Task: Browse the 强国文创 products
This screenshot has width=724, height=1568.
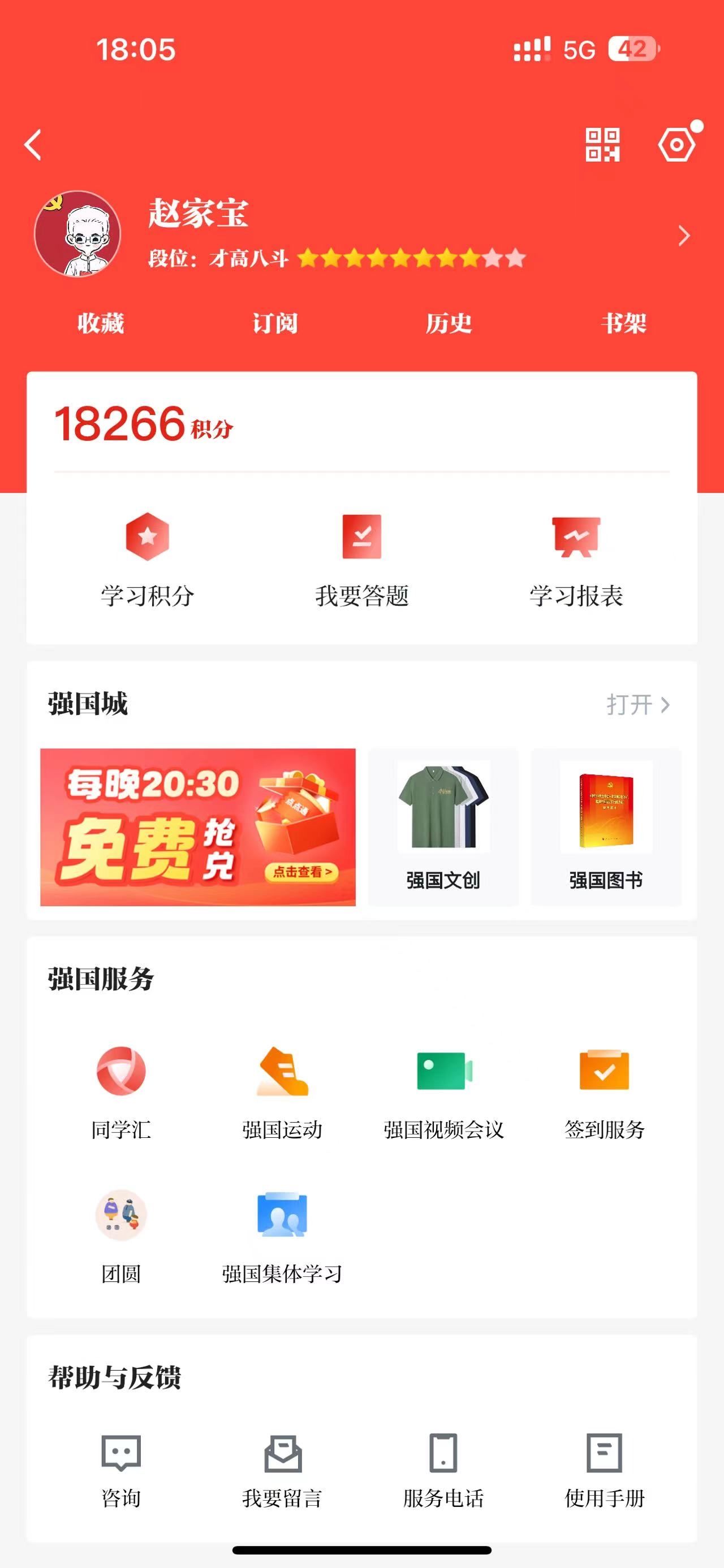Action: (x=443, y=827)
